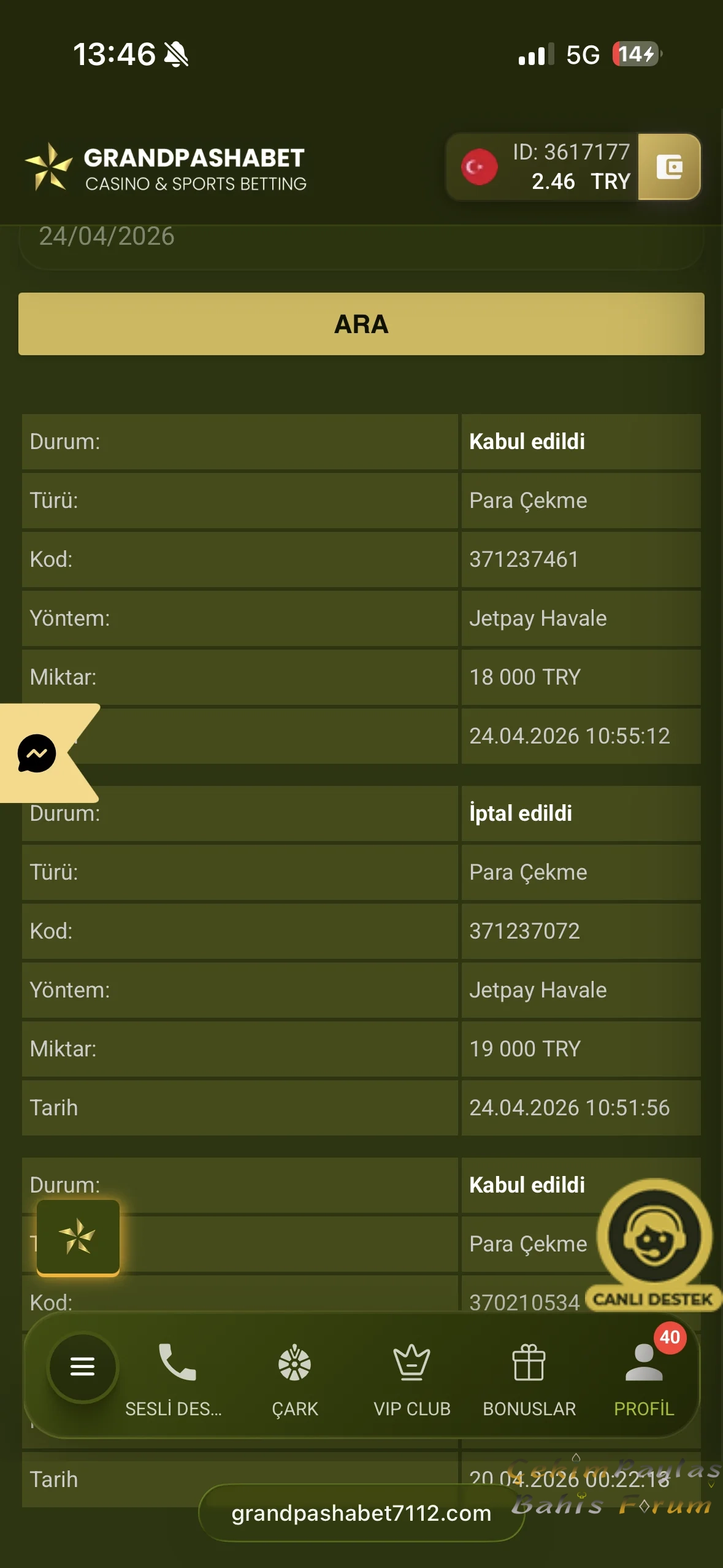Open the account balance ID panel
The width and height of the screenshot is (723, 1568).
(546, 167)
